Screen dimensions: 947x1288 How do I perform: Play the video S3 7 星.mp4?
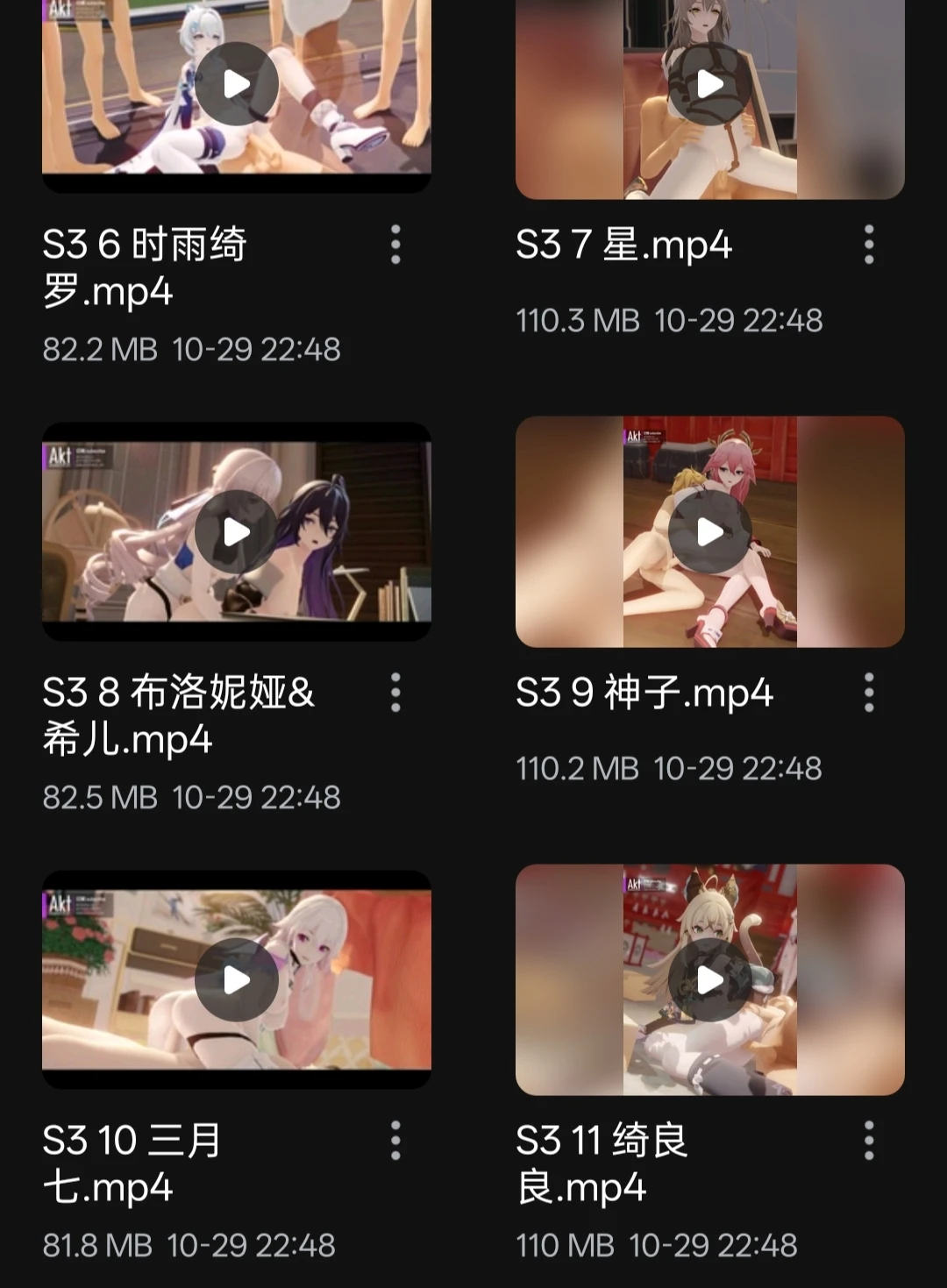710,85
